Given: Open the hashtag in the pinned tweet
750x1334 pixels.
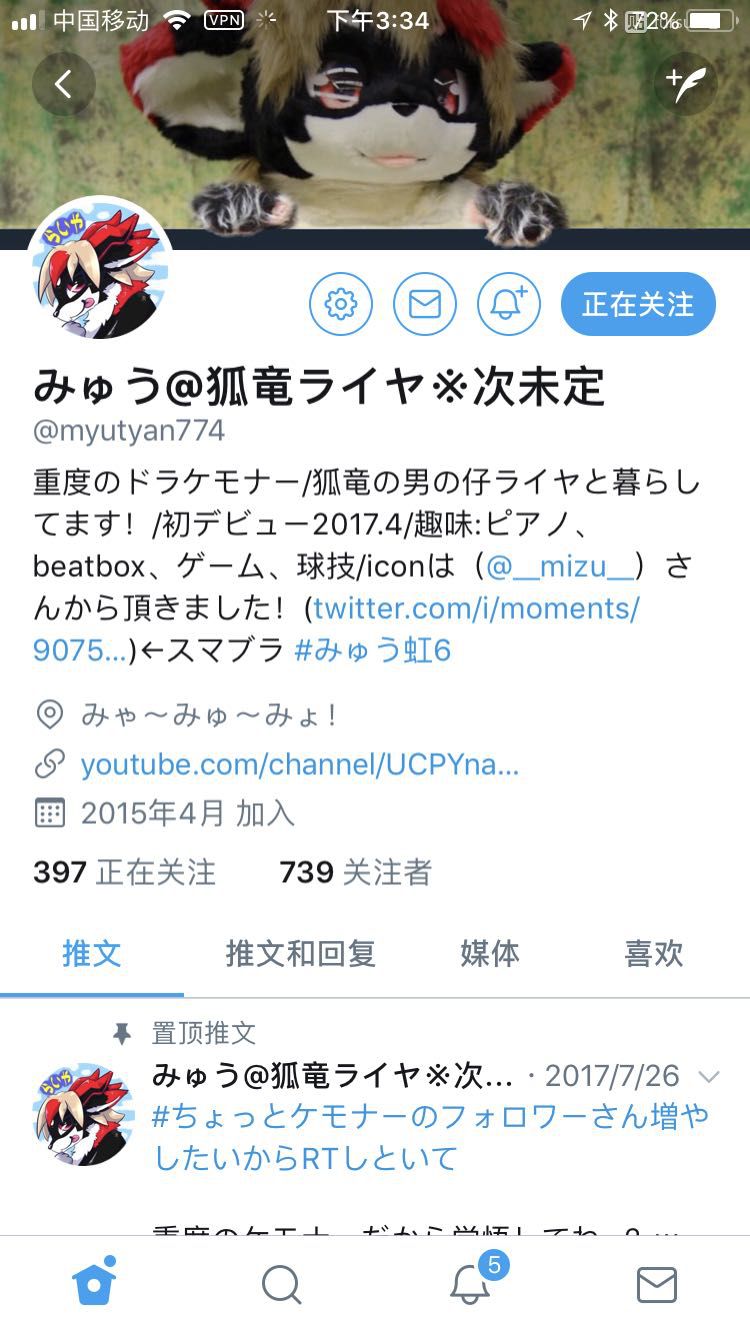Looking at the screenshot, I should click(x=430, y=1137).
